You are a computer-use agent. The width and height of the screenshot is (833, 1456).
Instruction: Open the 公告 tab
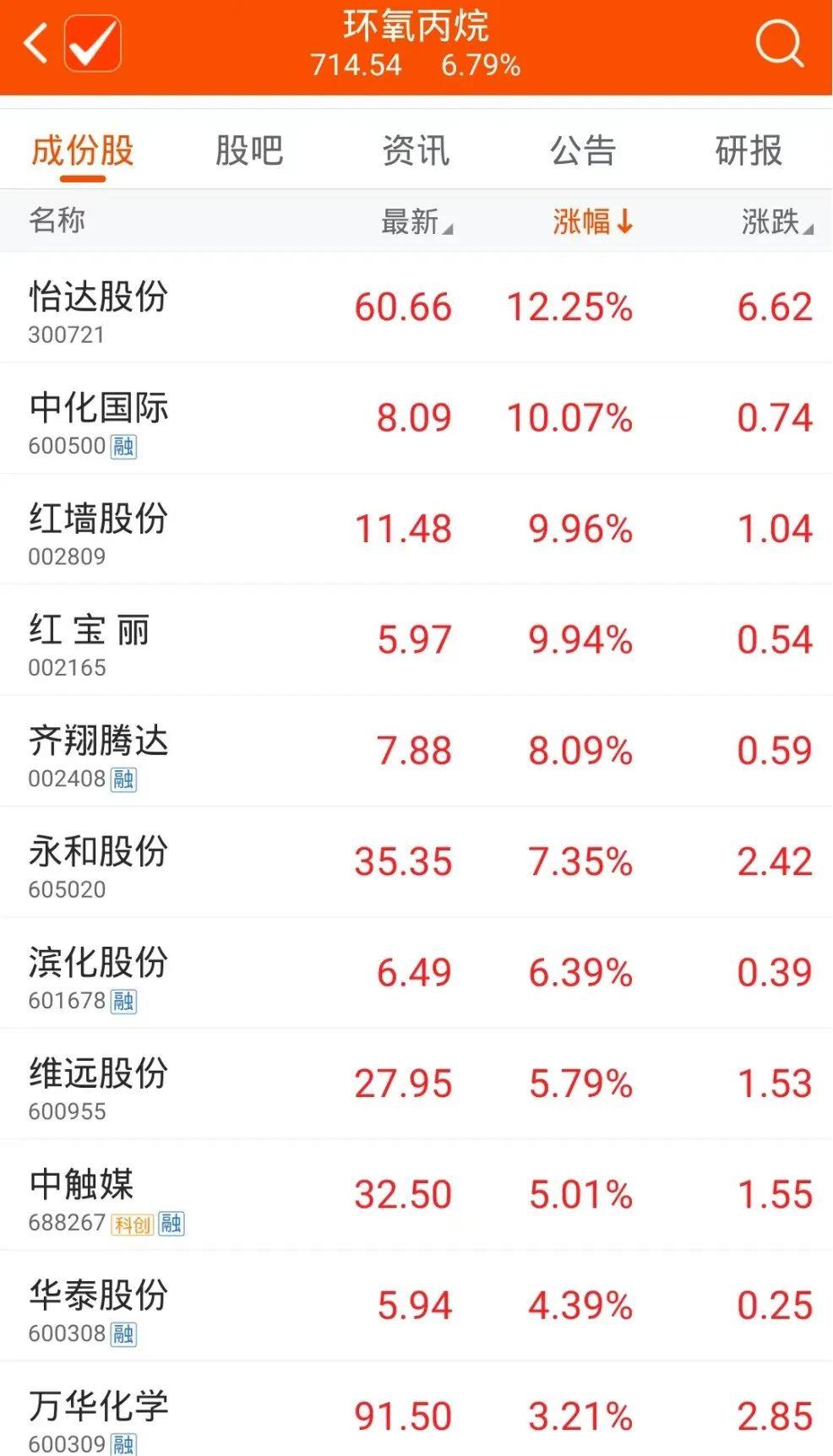point(583,151)
